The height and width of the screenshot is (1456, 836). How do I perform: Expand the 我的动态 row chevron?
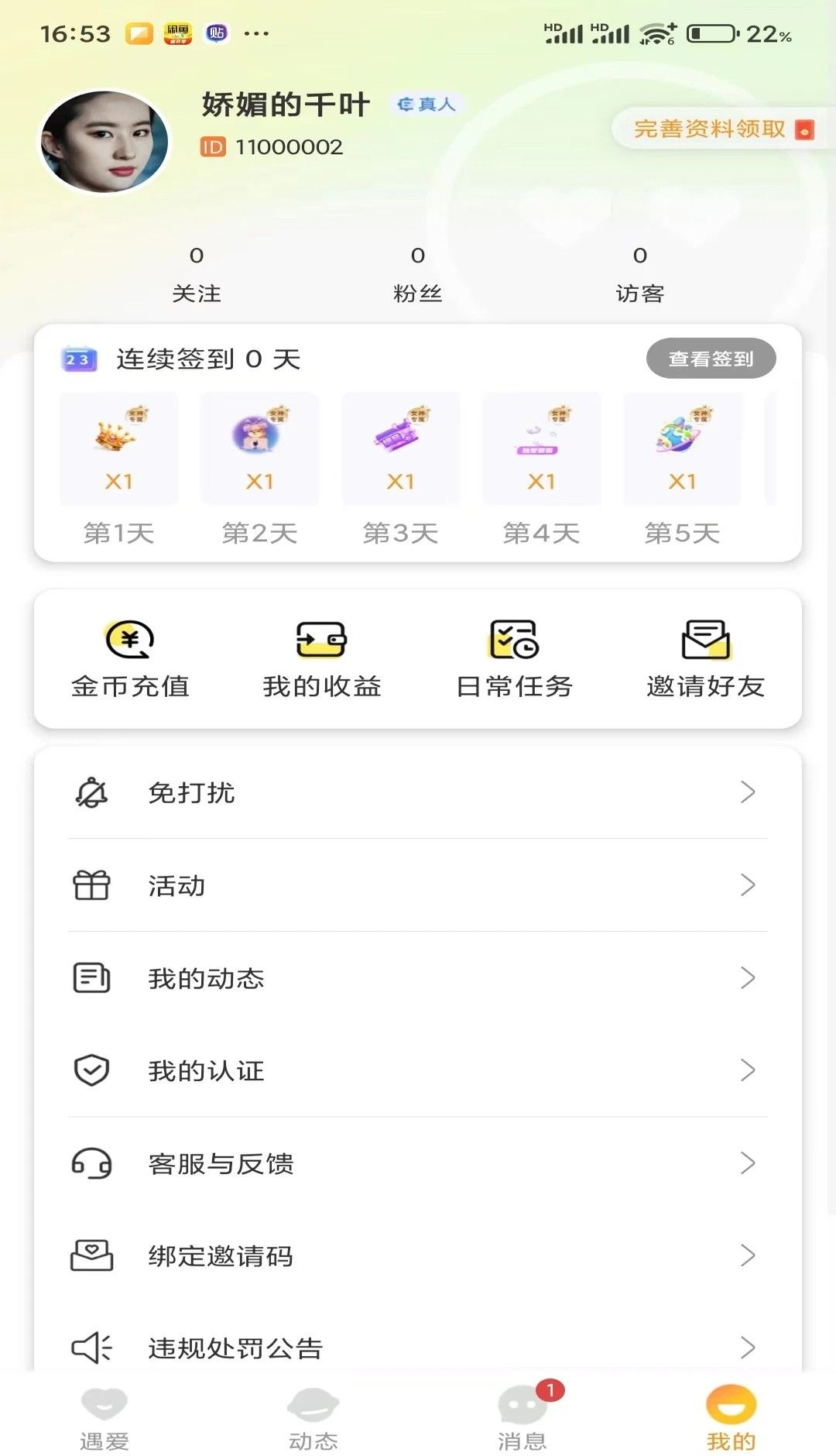coord(748,977)
